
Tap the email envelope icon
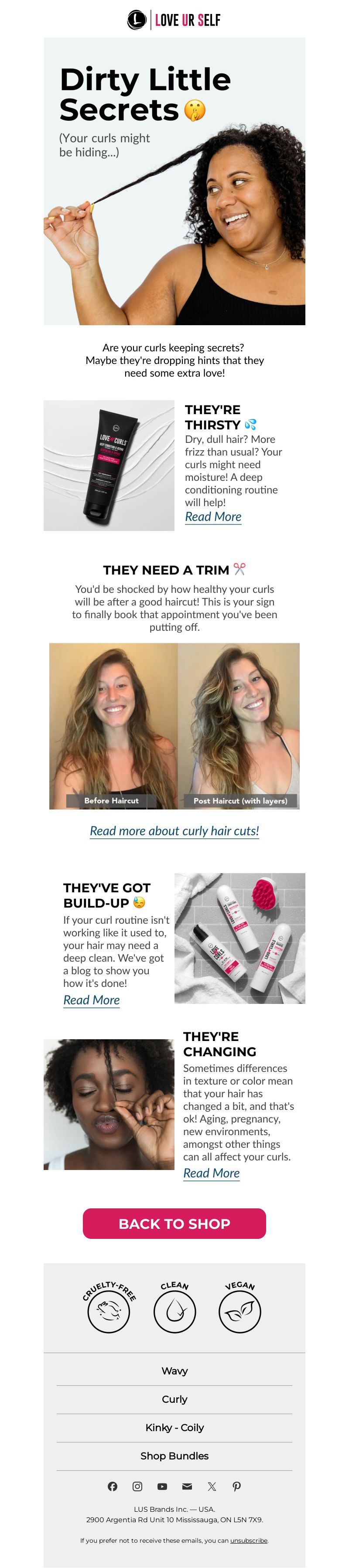tap(187, 1486)
